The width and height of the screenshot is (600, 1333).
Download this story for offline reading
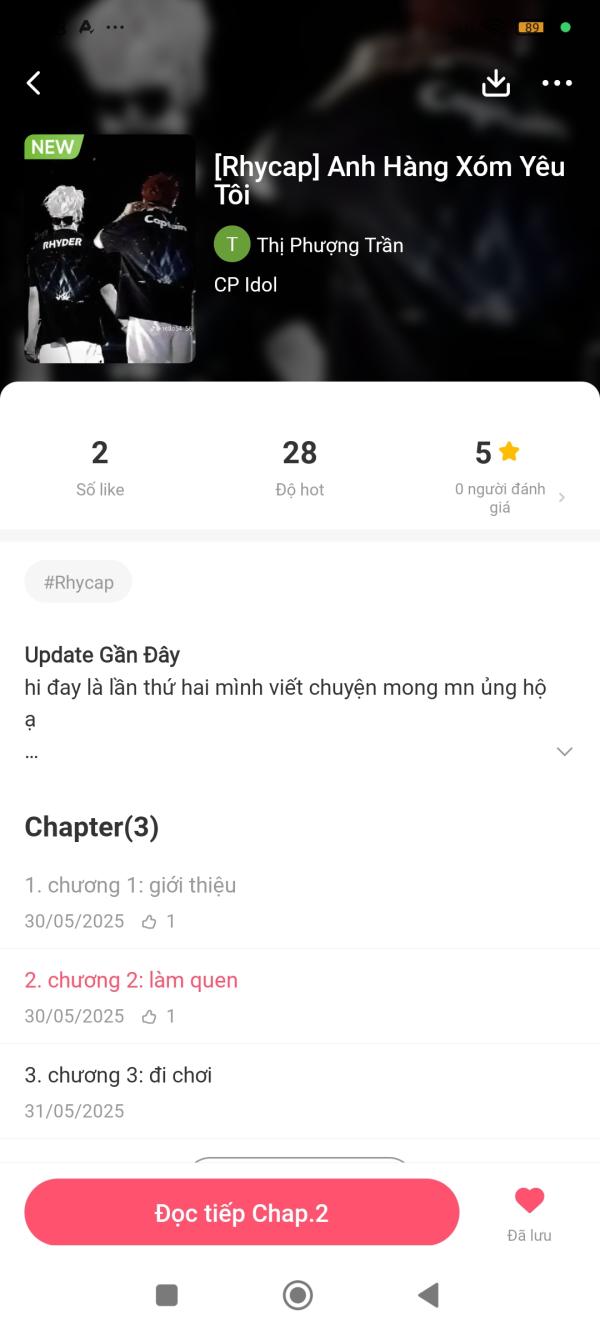pos(496,83)
